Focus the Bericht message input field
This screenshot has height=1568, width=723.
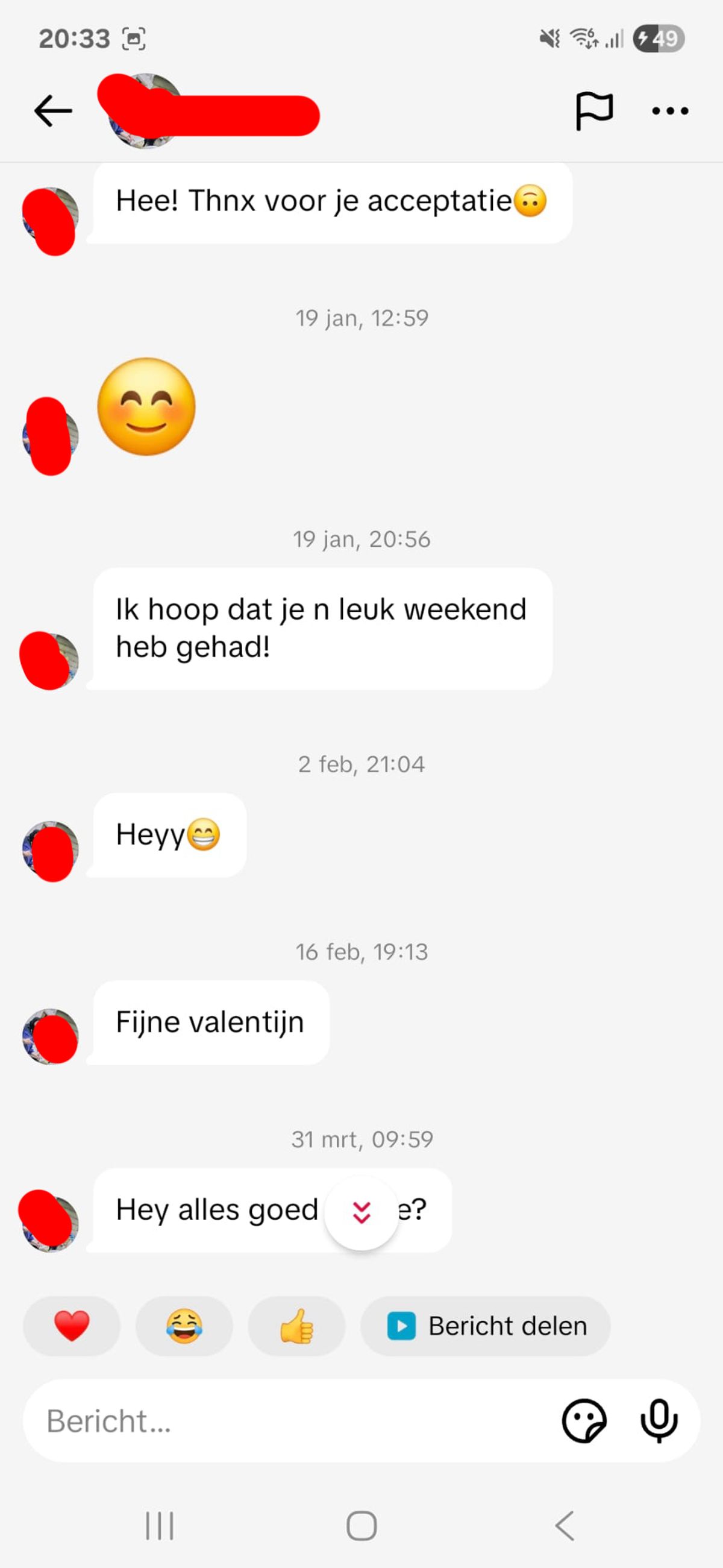(x=292, y=1421)
